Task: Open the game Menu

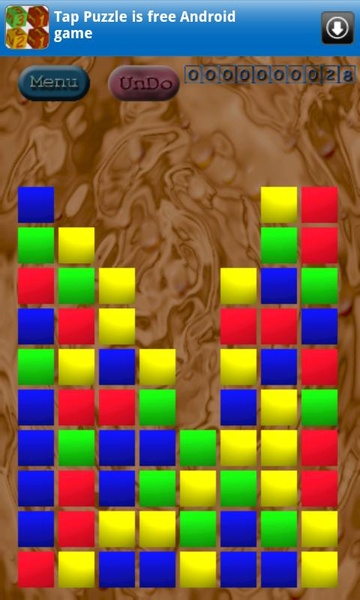Action: pyautogui.click(x=54, y=83)
